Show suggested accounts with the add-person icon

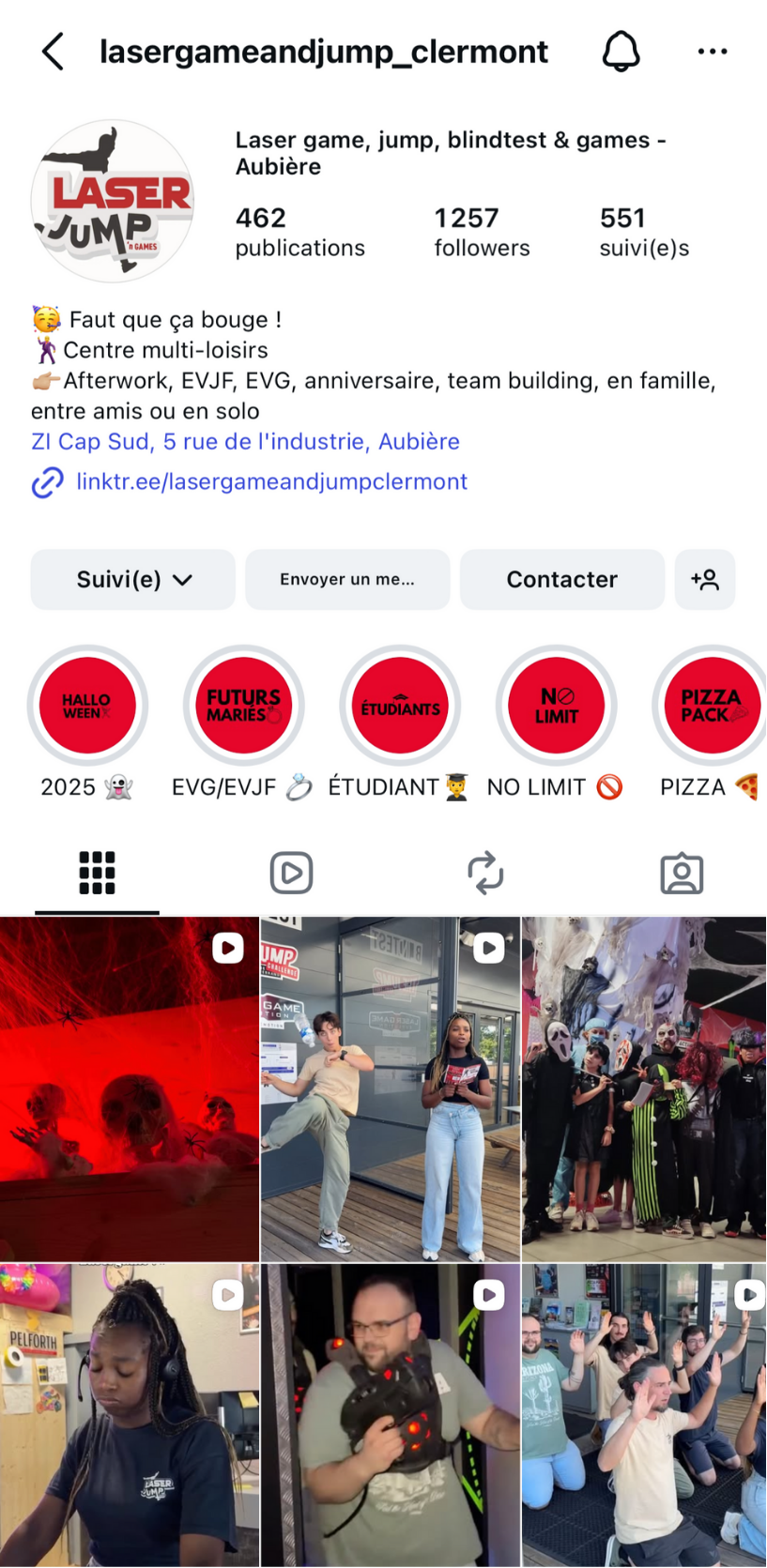click(x=705, y=580)
